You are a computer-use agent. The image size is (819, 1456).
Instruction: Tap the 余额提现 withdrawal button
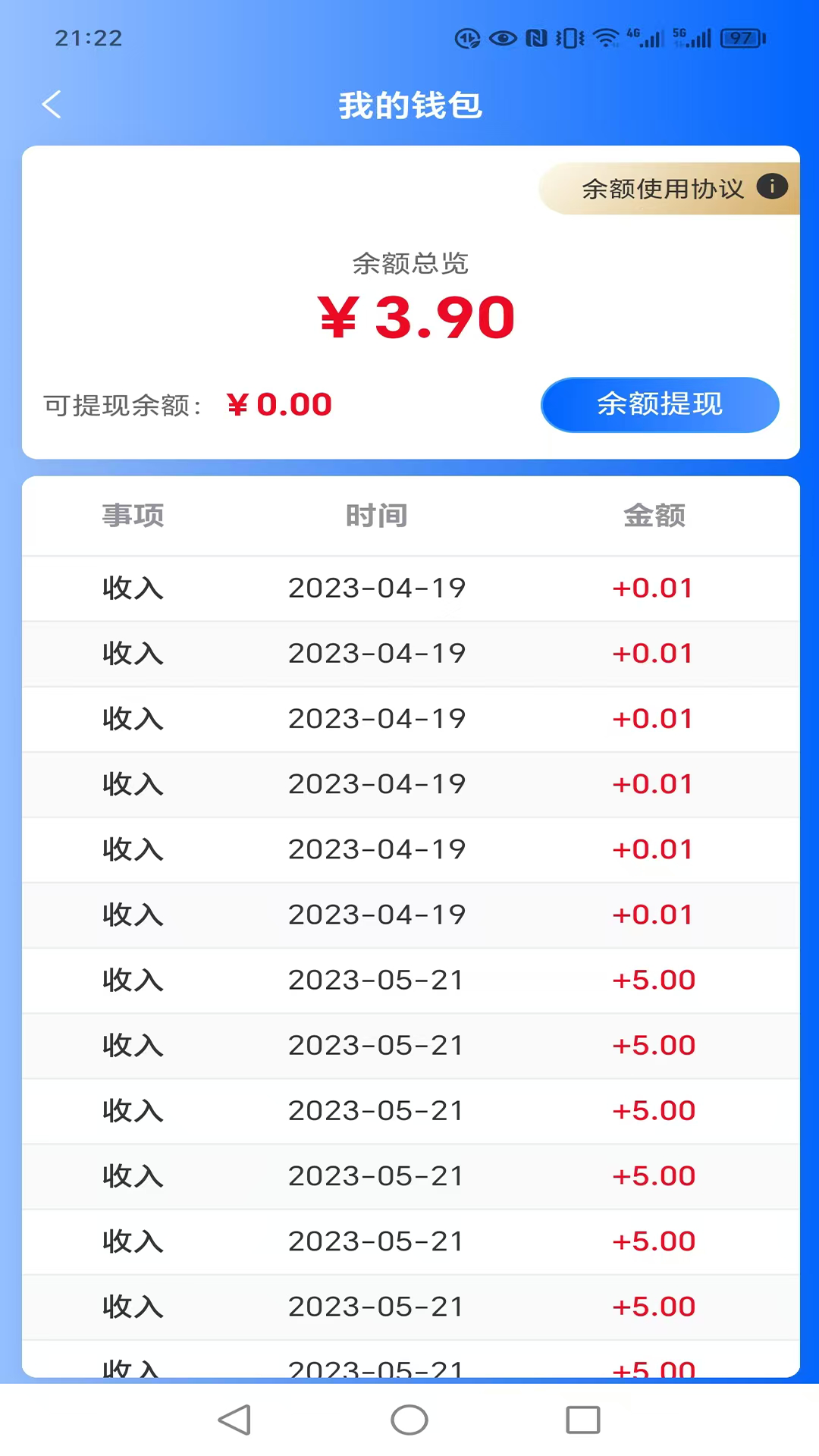point(659,404)
